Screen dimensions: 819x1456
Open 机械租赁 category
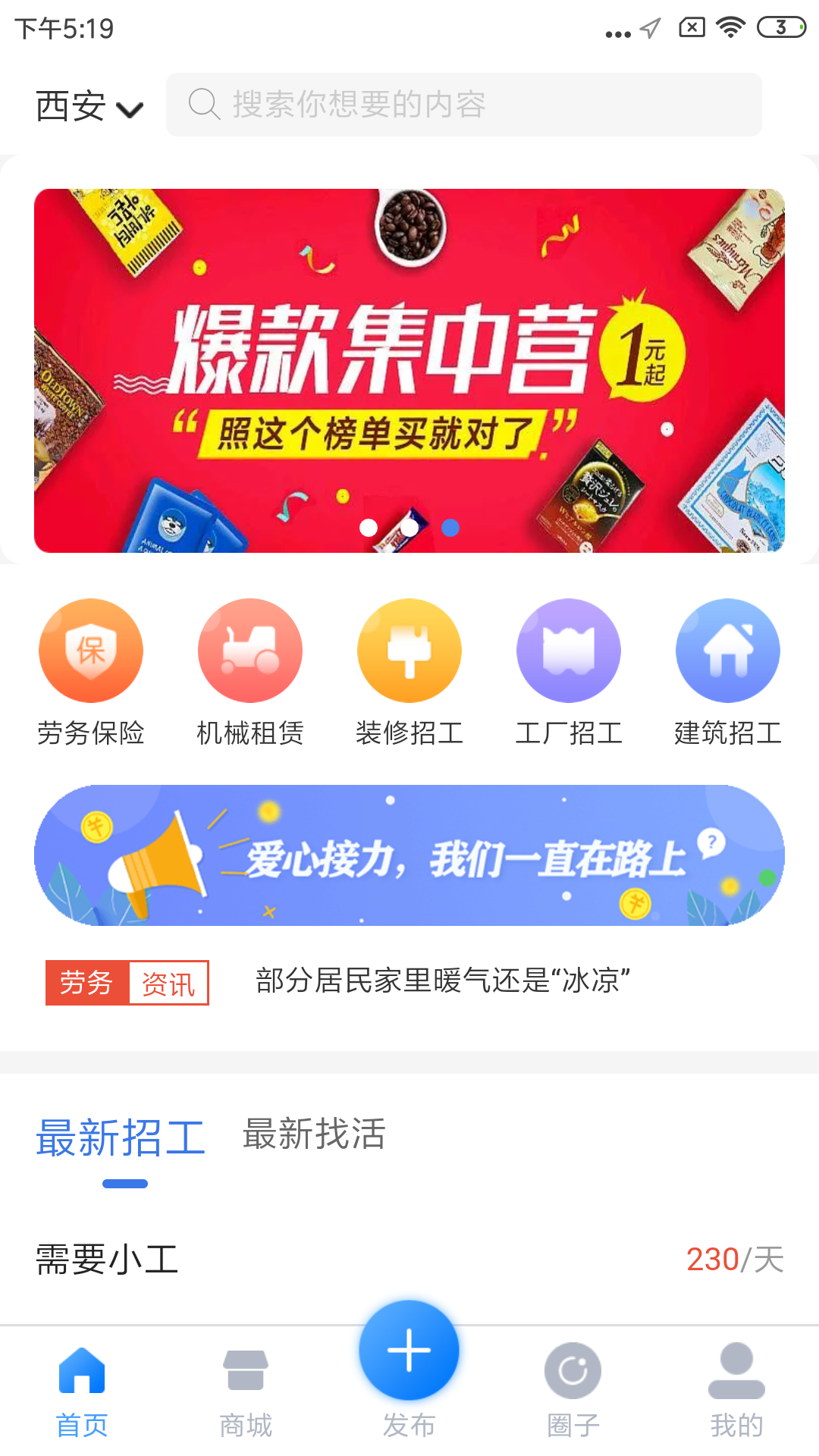click(250, 651)
